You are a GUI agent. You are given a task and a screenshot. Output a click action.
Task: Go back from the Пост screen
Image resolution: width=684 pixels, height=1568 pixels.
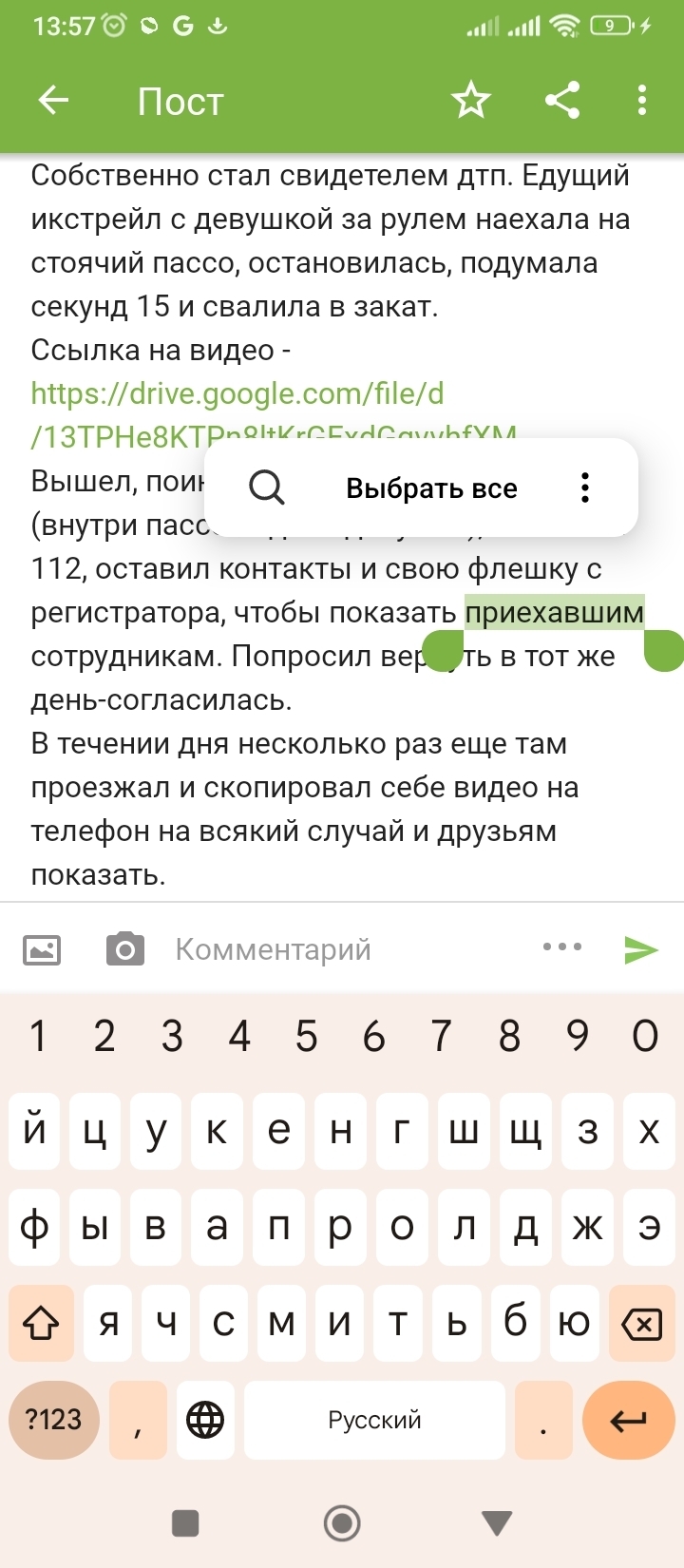(x=53, y=101)
